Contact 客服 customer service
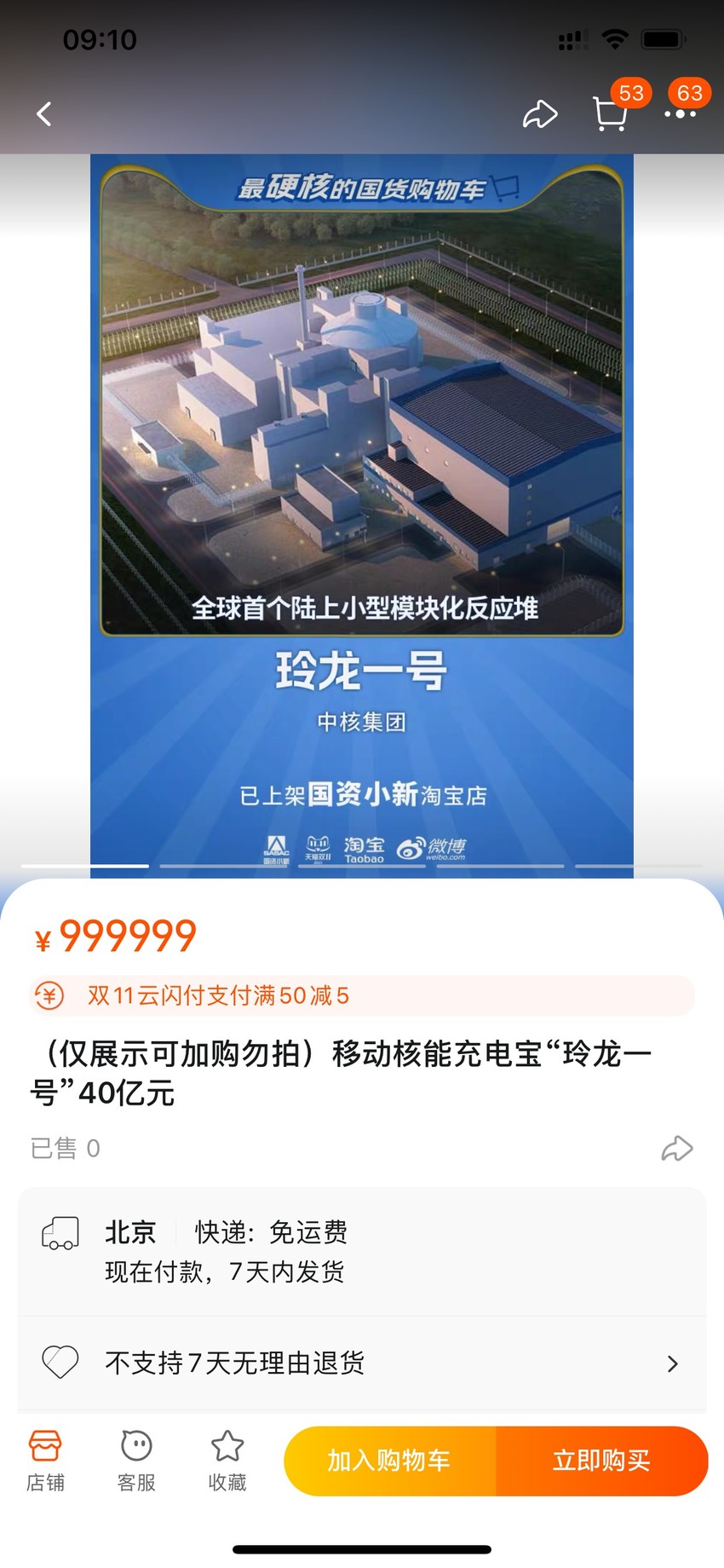This screenshot has height=1568, width=724. click(x=136, y=1461)
